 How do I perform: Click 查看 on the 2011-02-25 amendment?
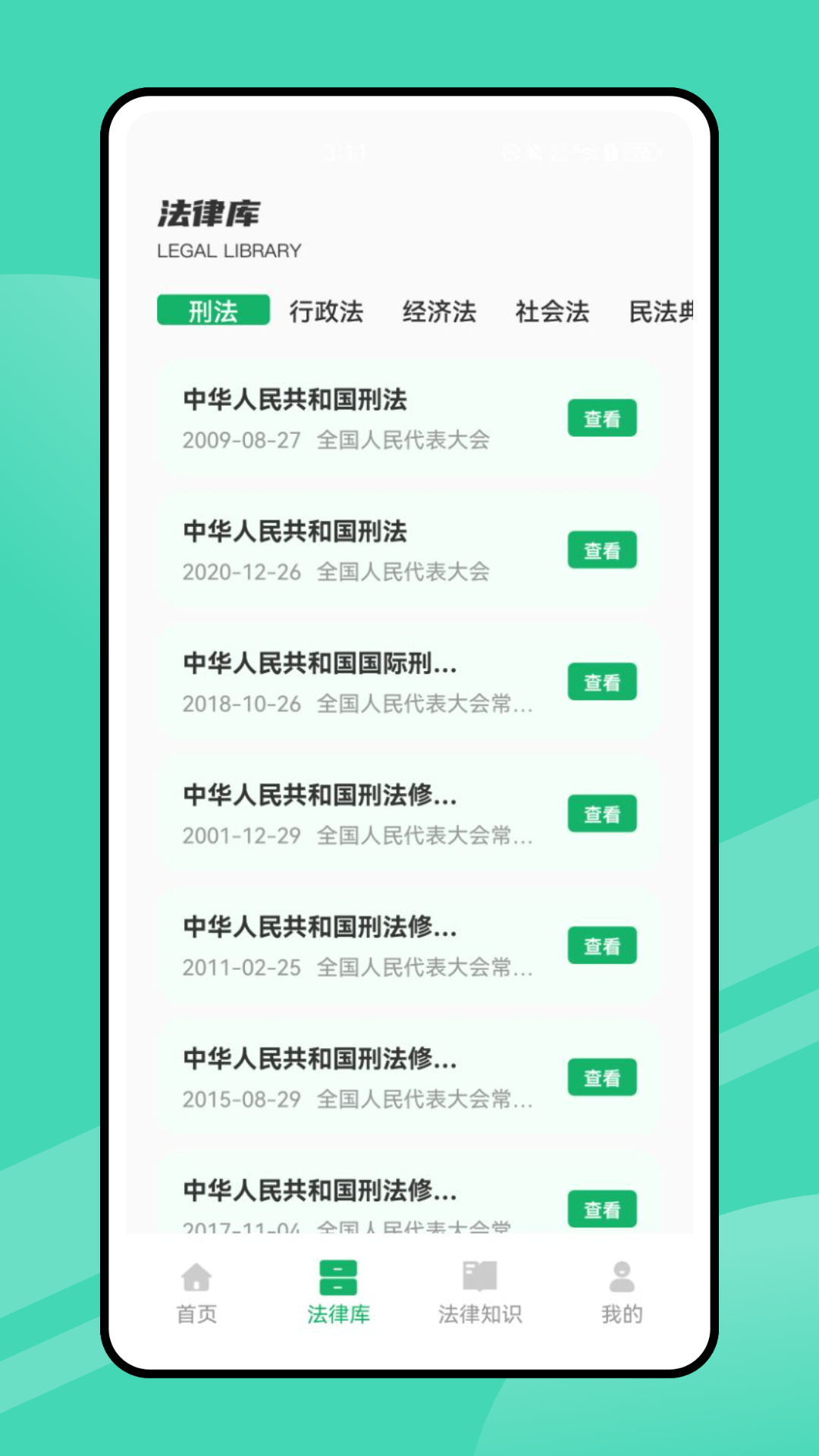601,946
